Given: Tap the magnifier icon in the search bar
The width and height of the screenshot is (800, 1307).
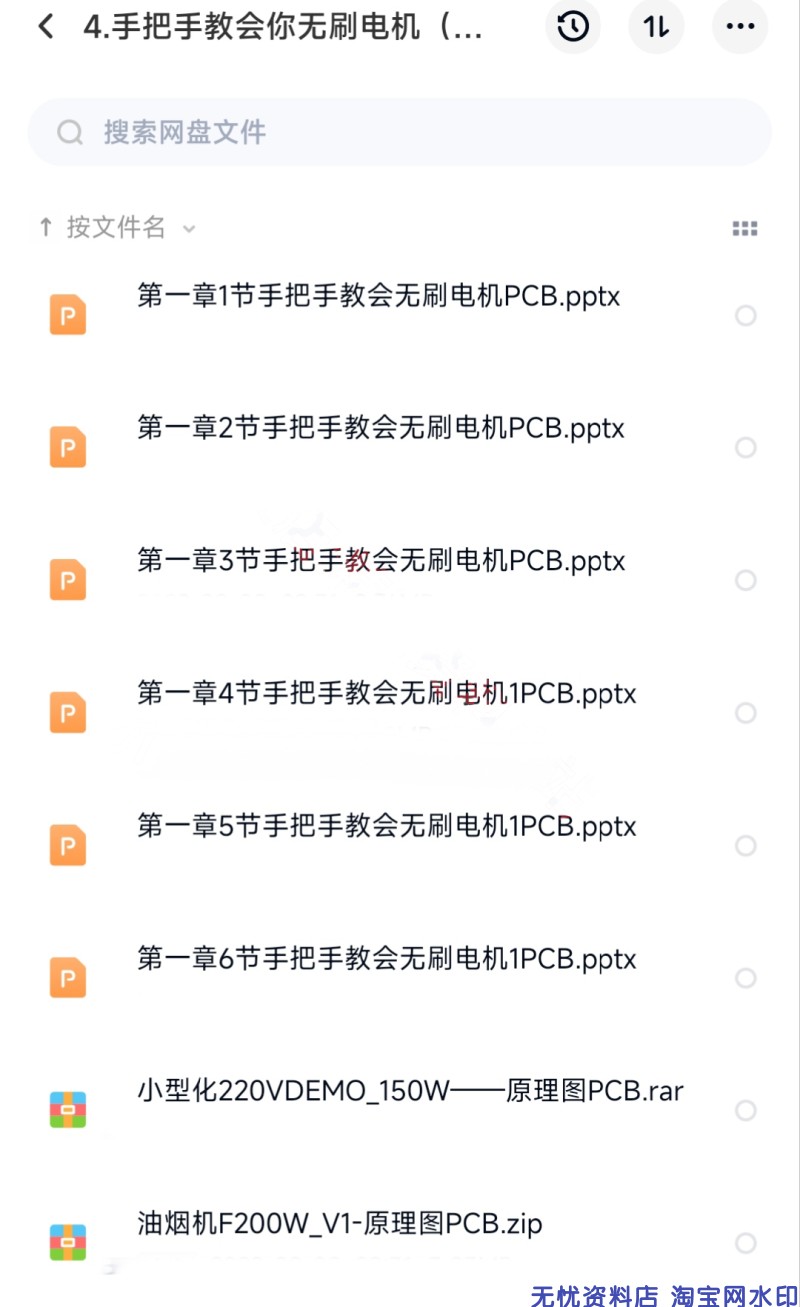Looking at the screenshot, I should point(68,131).
